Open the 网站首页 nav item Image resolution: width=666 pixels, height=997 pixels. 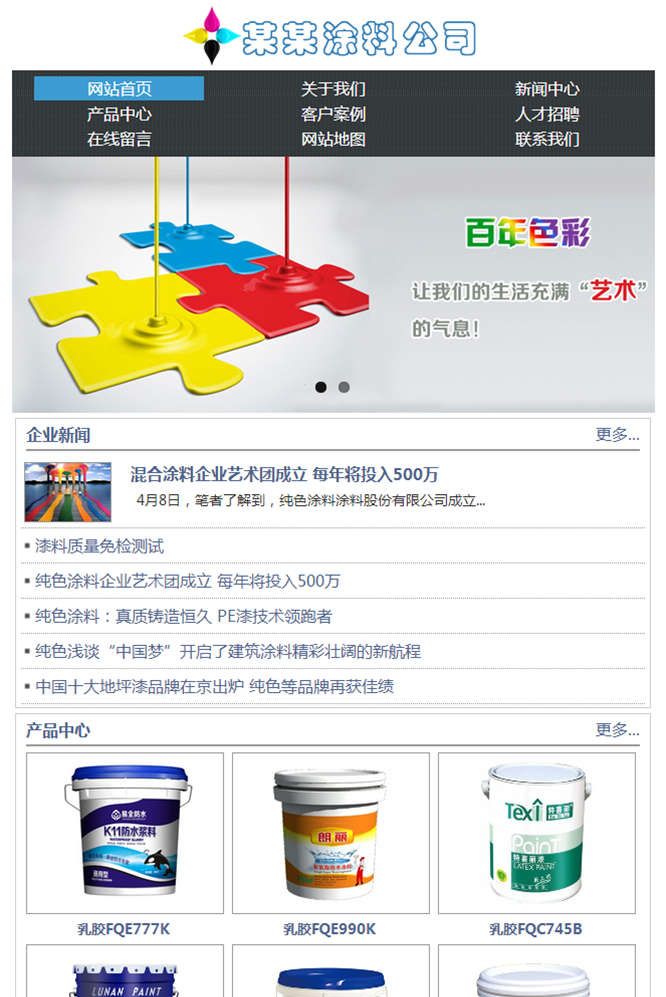(119, 89)
